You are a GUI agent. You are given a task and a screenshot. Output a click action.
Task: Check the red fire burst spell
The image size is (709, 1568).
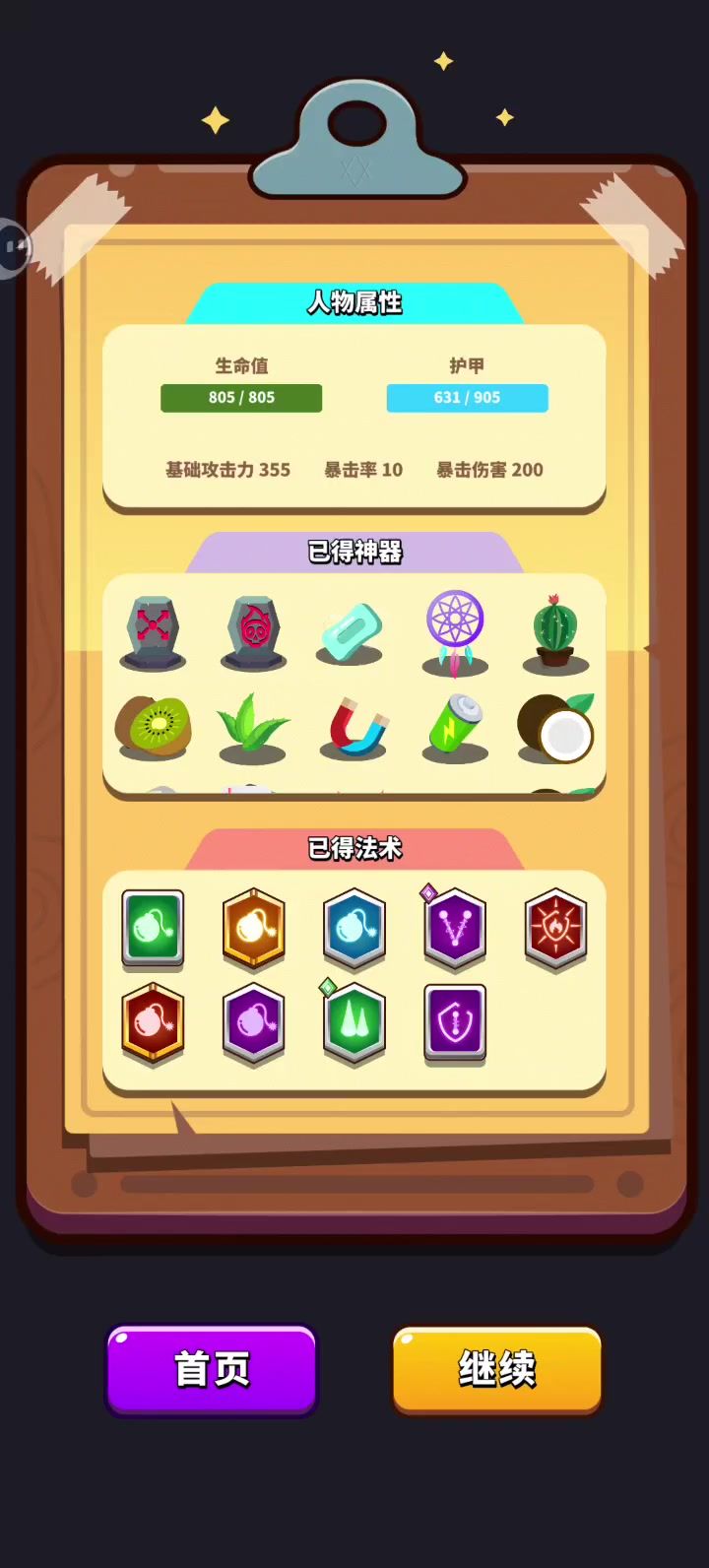click(555, 928)
